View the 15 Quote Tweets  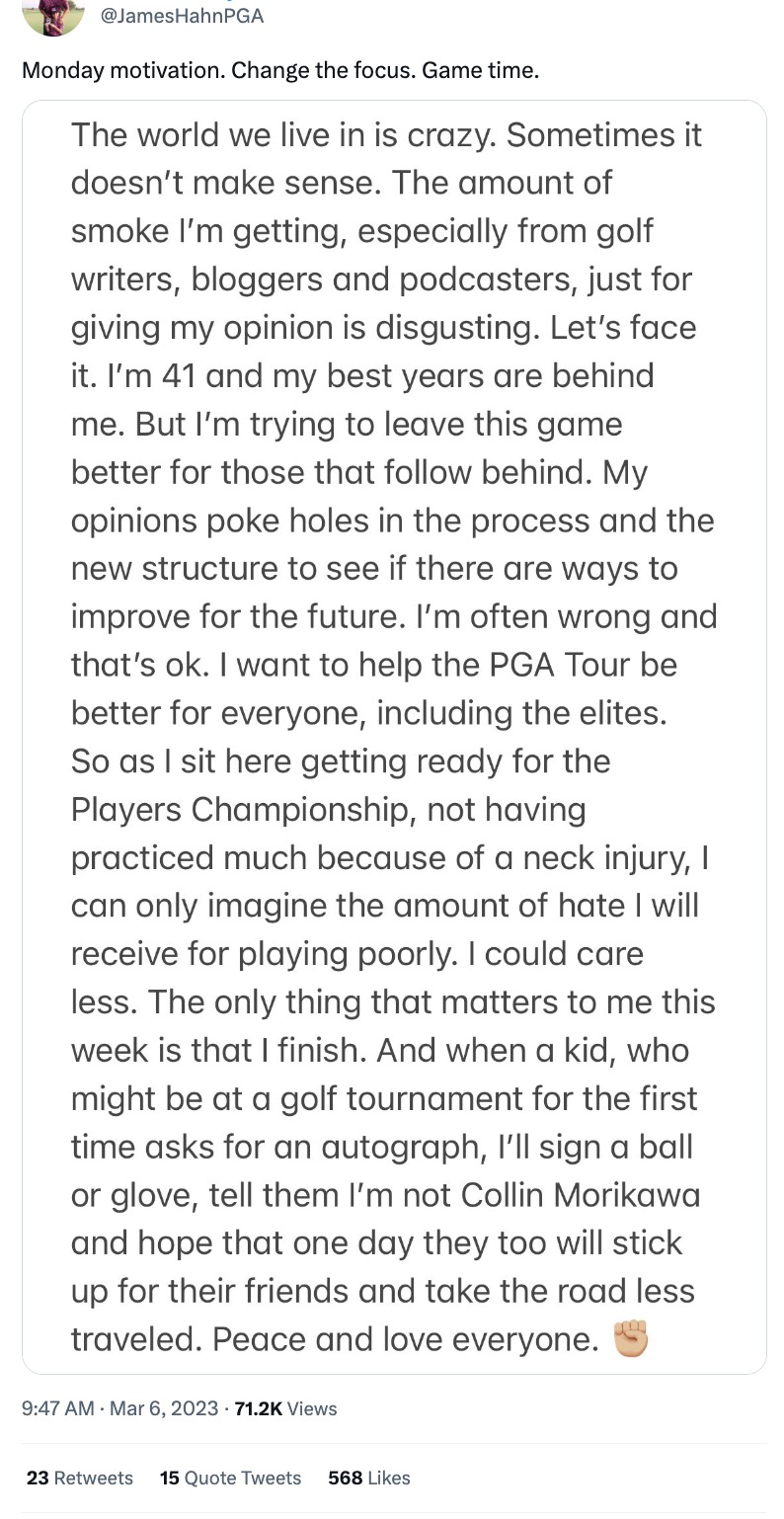230,1478
